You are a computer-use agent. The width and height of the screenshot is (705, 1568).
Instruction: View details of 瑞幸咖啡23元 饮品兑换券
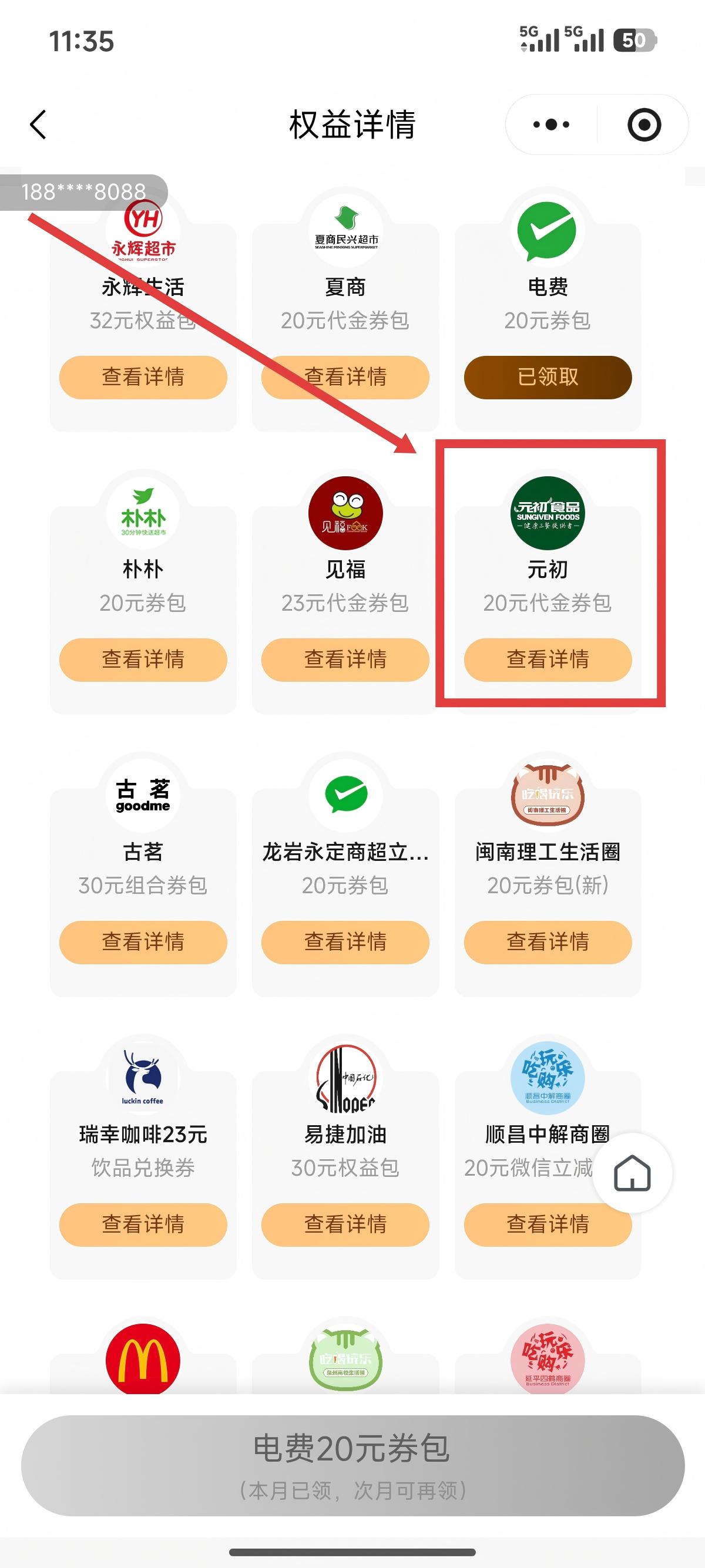[x=143, y=1224]
